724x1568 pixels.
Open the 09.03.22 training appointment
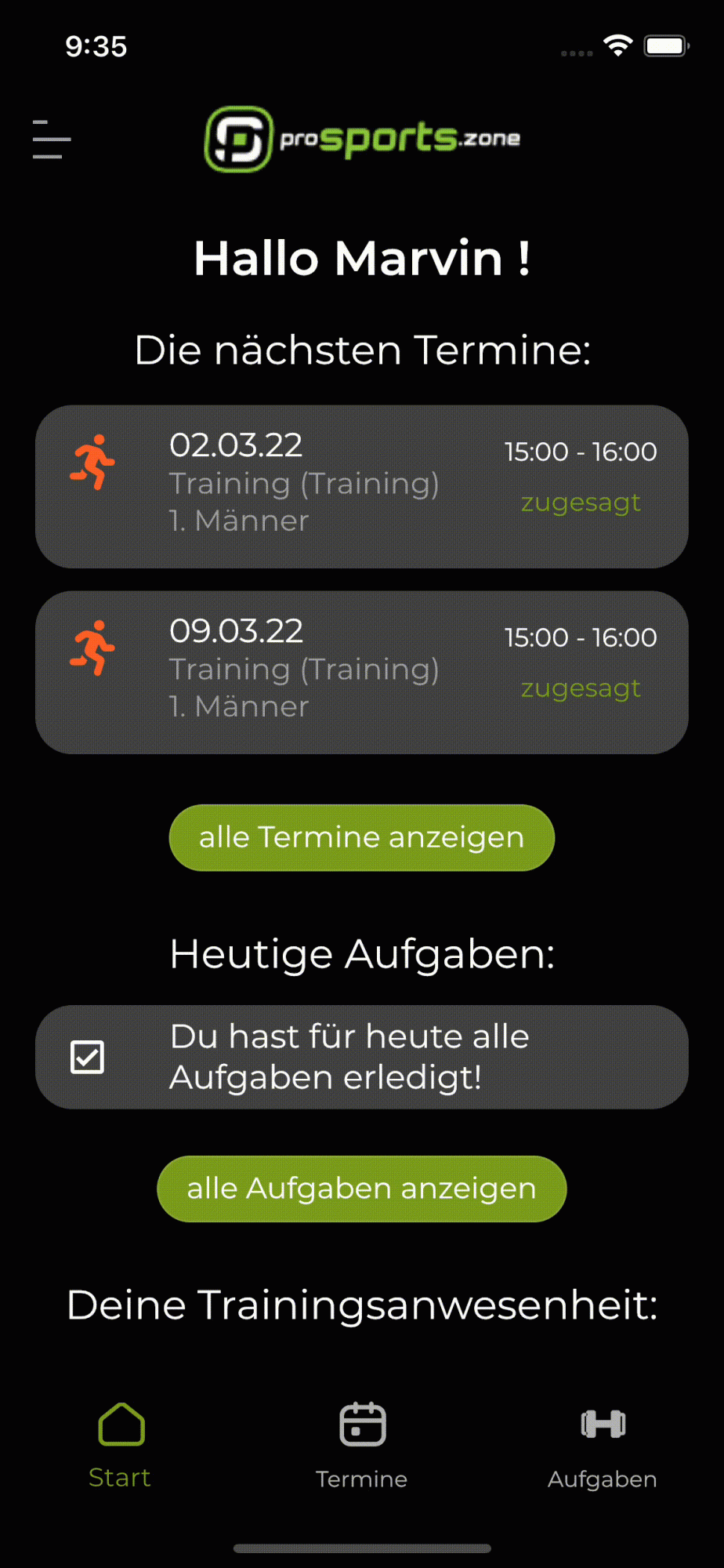click(361, 672)
